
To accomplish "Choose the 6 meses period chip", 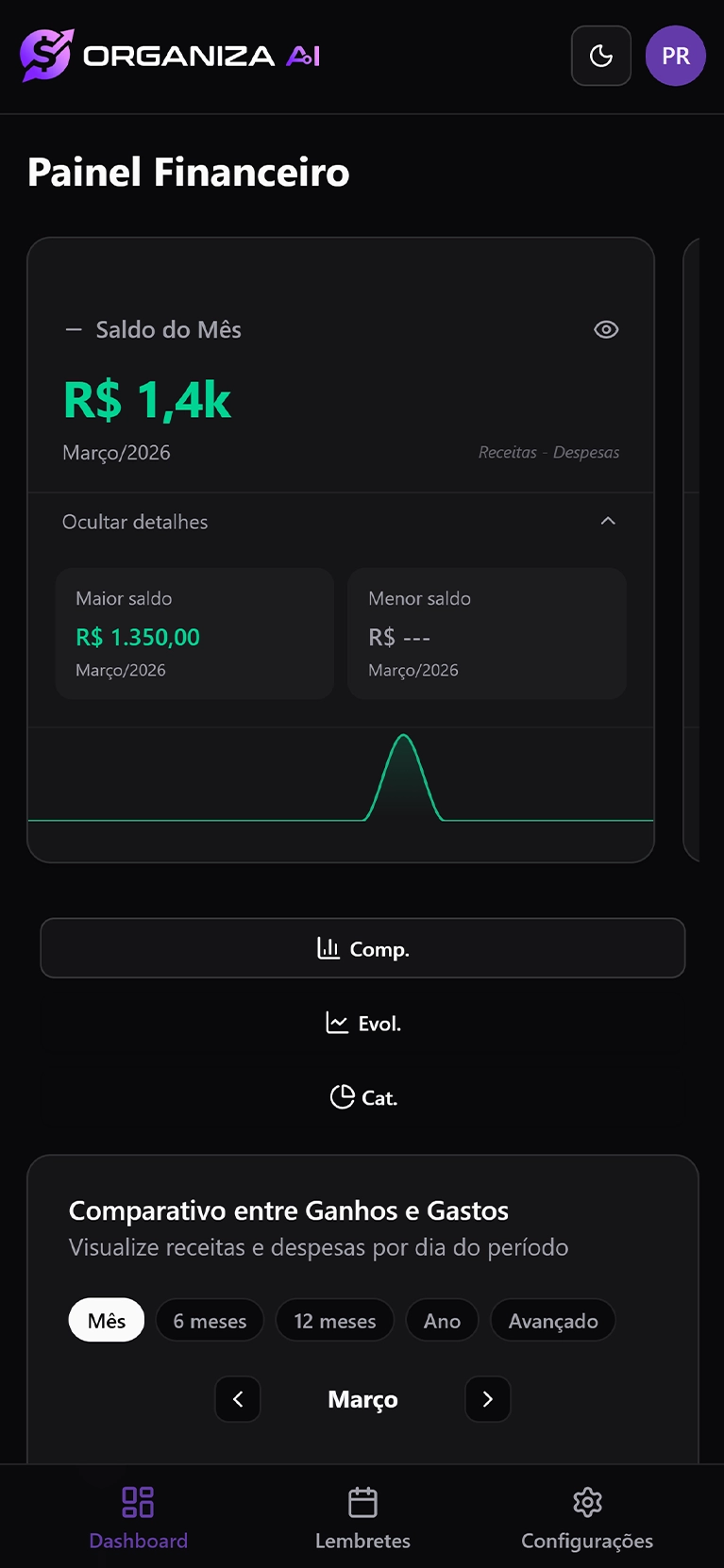I will click(x=210, y=1320).
